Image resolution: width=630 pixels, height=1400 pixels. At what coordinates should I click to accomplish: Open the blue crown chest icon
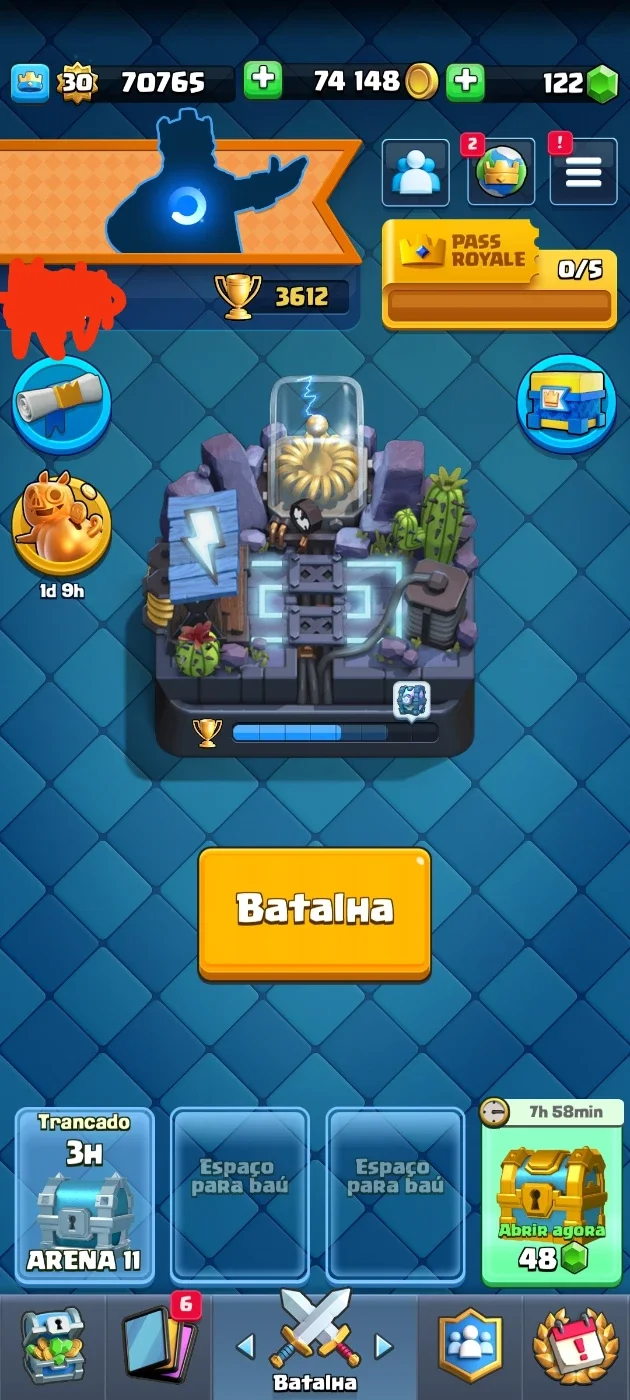(566, 405)
